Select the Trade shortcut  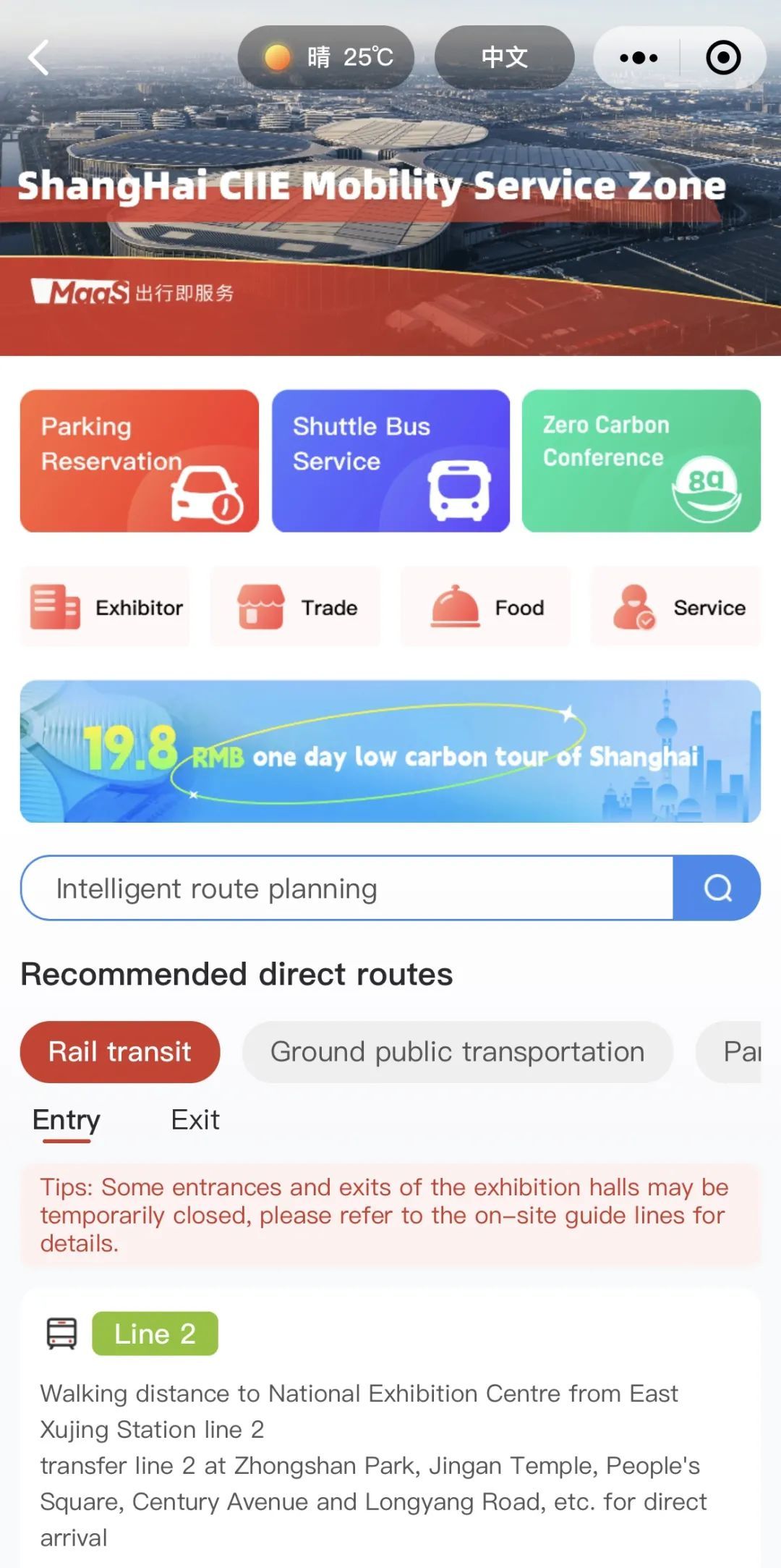[x=295, y=607]
